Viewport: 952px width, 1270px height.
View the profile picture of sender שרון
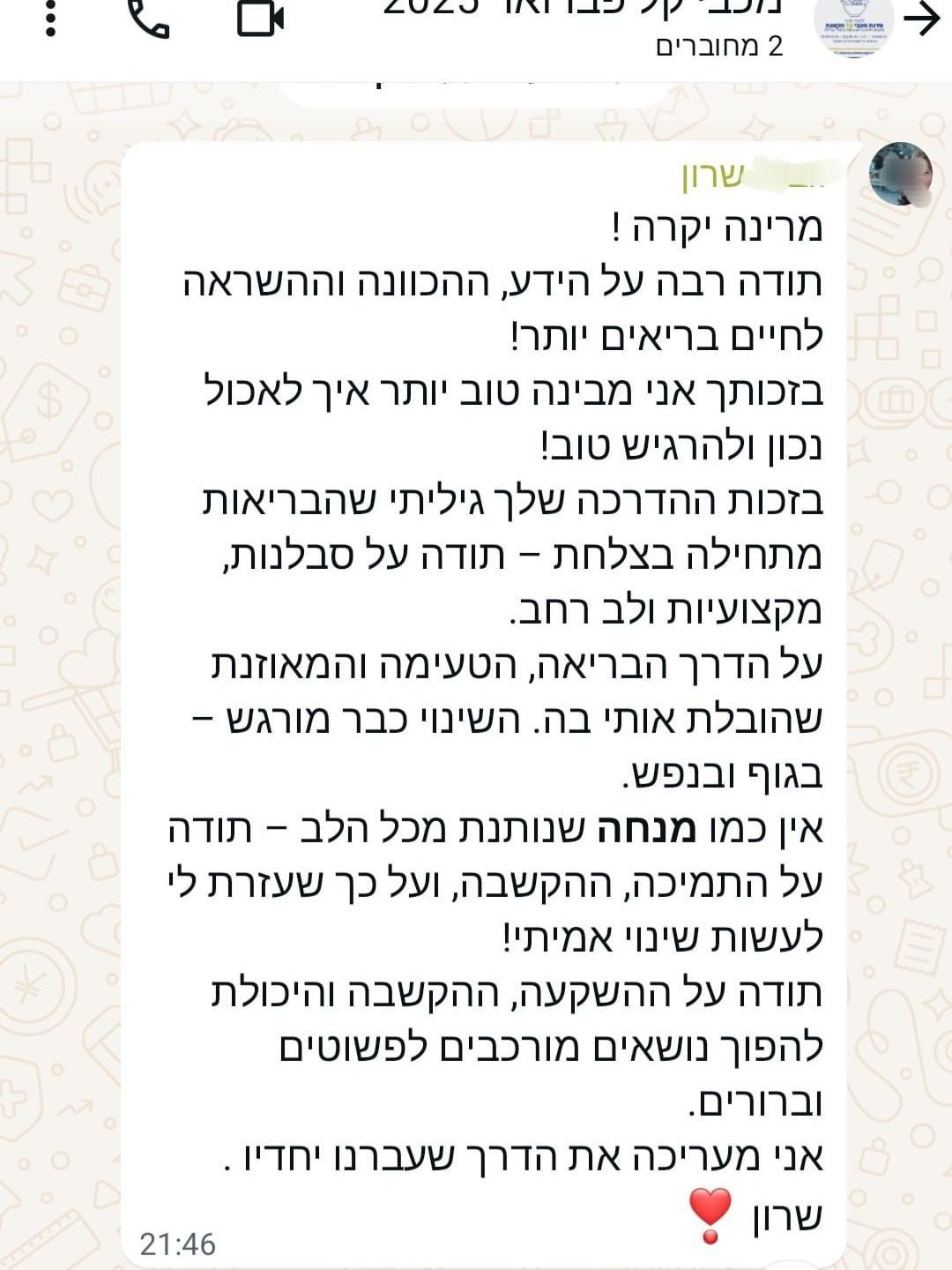[900, 175]
